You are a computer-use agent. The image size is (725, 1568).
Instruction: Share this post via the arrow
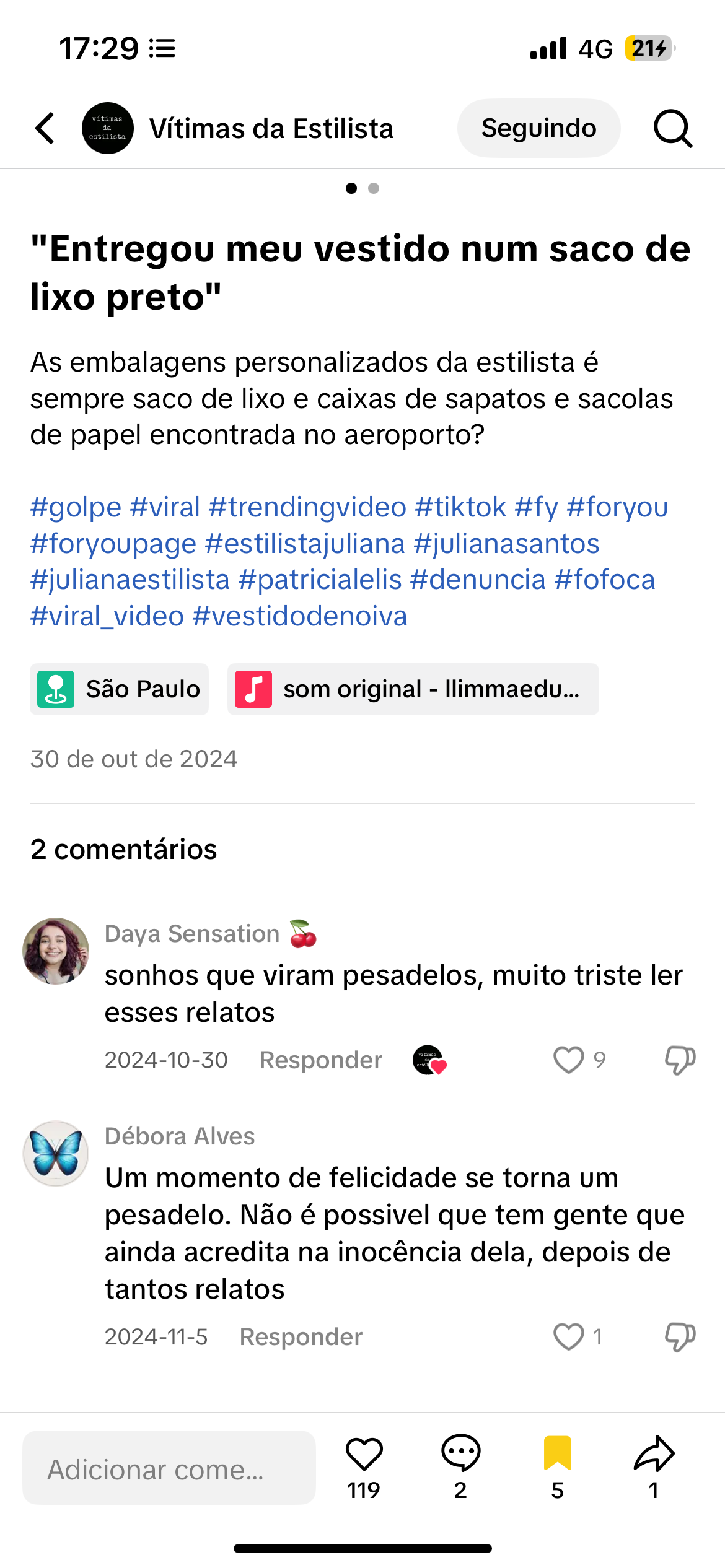(x=654, y=1454)
